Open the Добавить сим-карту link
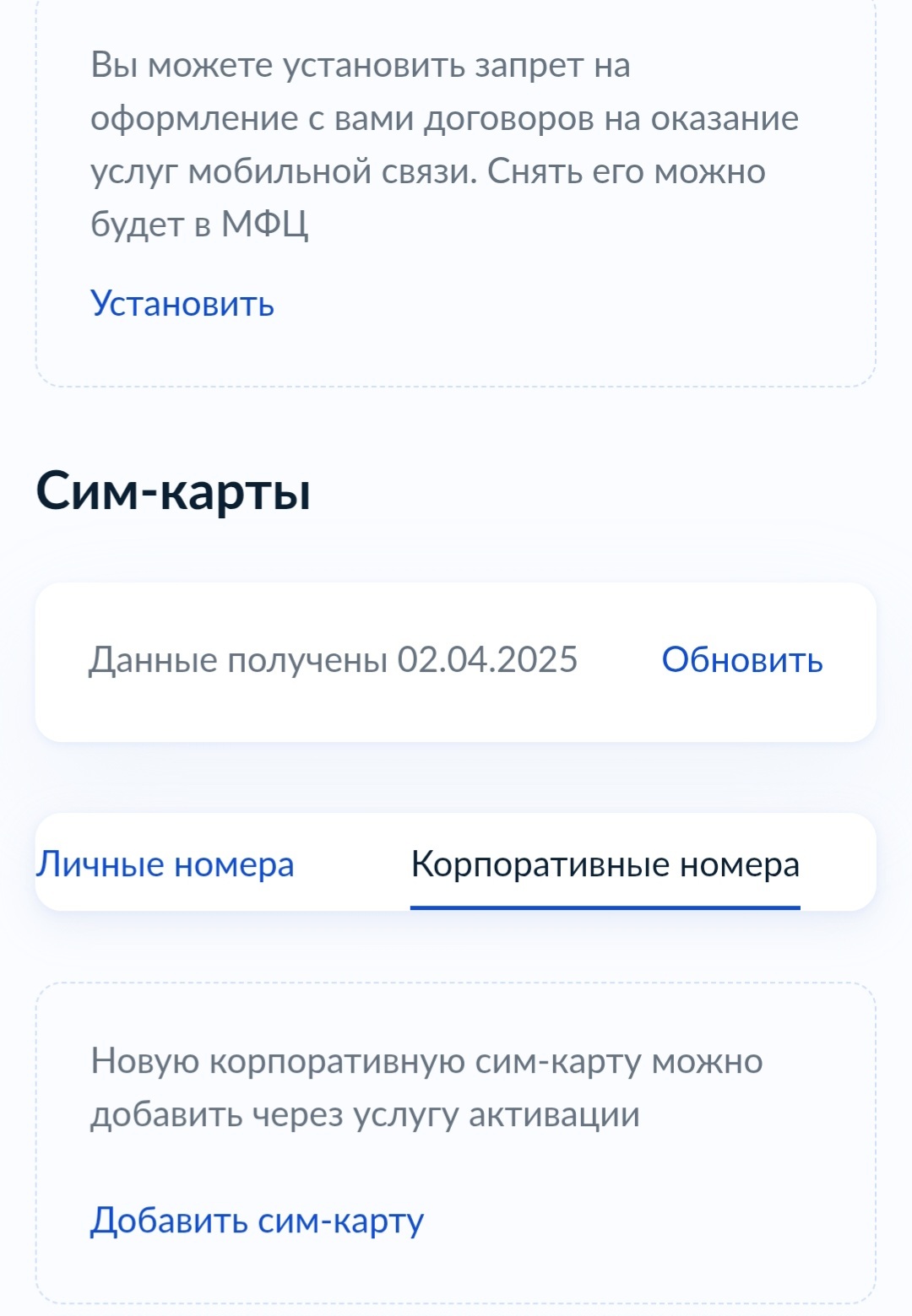This screenshot has width=912, height=1316. [x=257, y=1221]
